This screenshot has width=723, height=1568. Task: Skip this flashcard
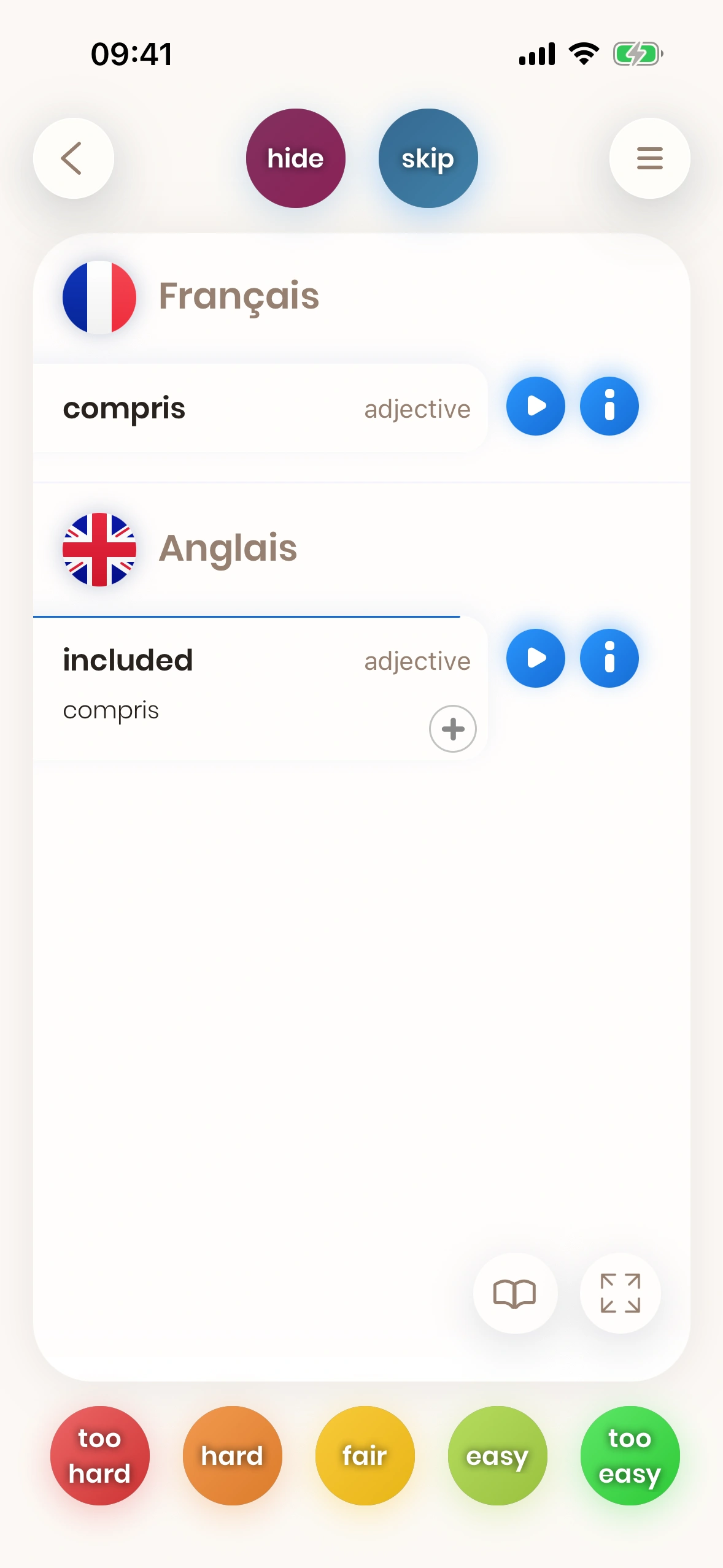coord(428,158)
